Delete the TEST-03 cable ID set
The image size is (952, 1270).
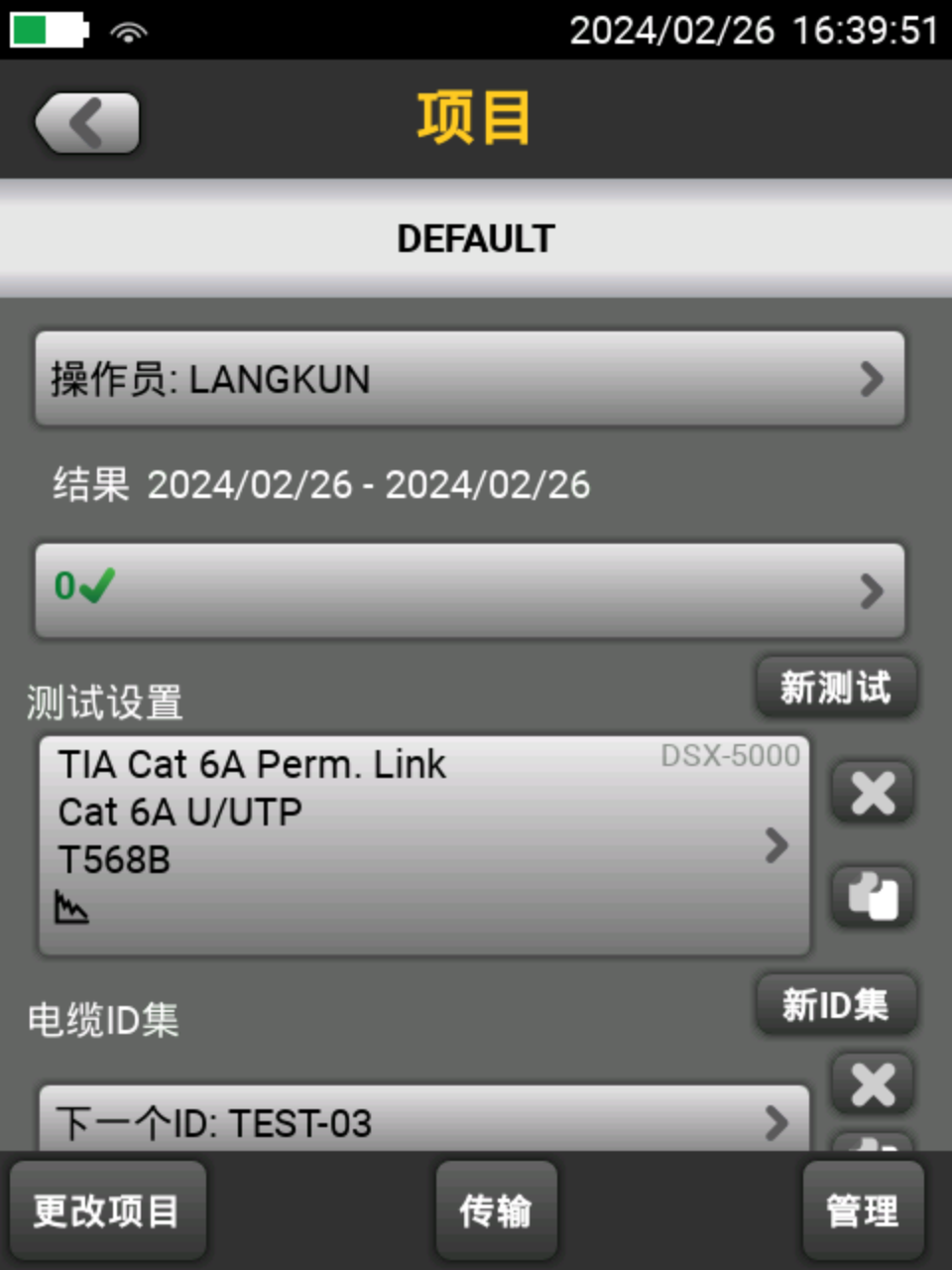pyautogui.click(x=872, y=1084)
